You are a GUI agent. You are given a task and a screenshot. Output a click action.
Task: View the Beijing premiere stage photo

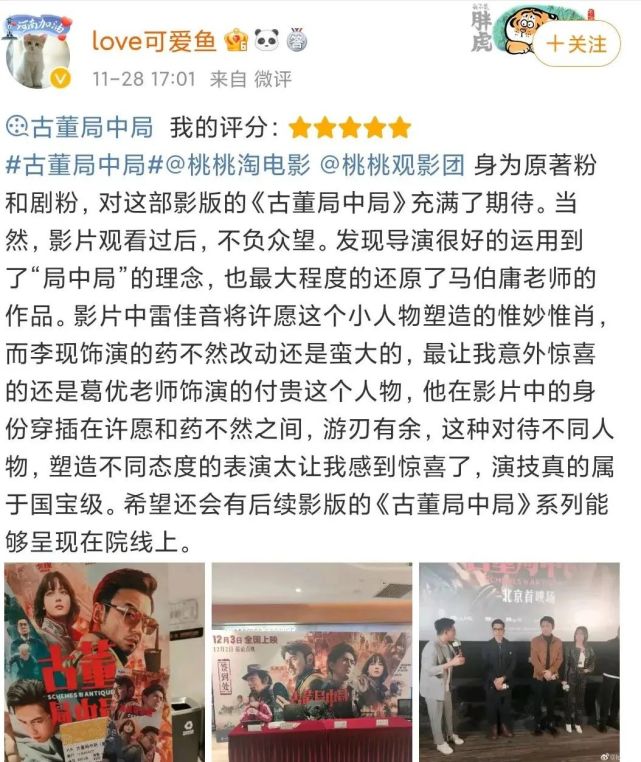520,661
